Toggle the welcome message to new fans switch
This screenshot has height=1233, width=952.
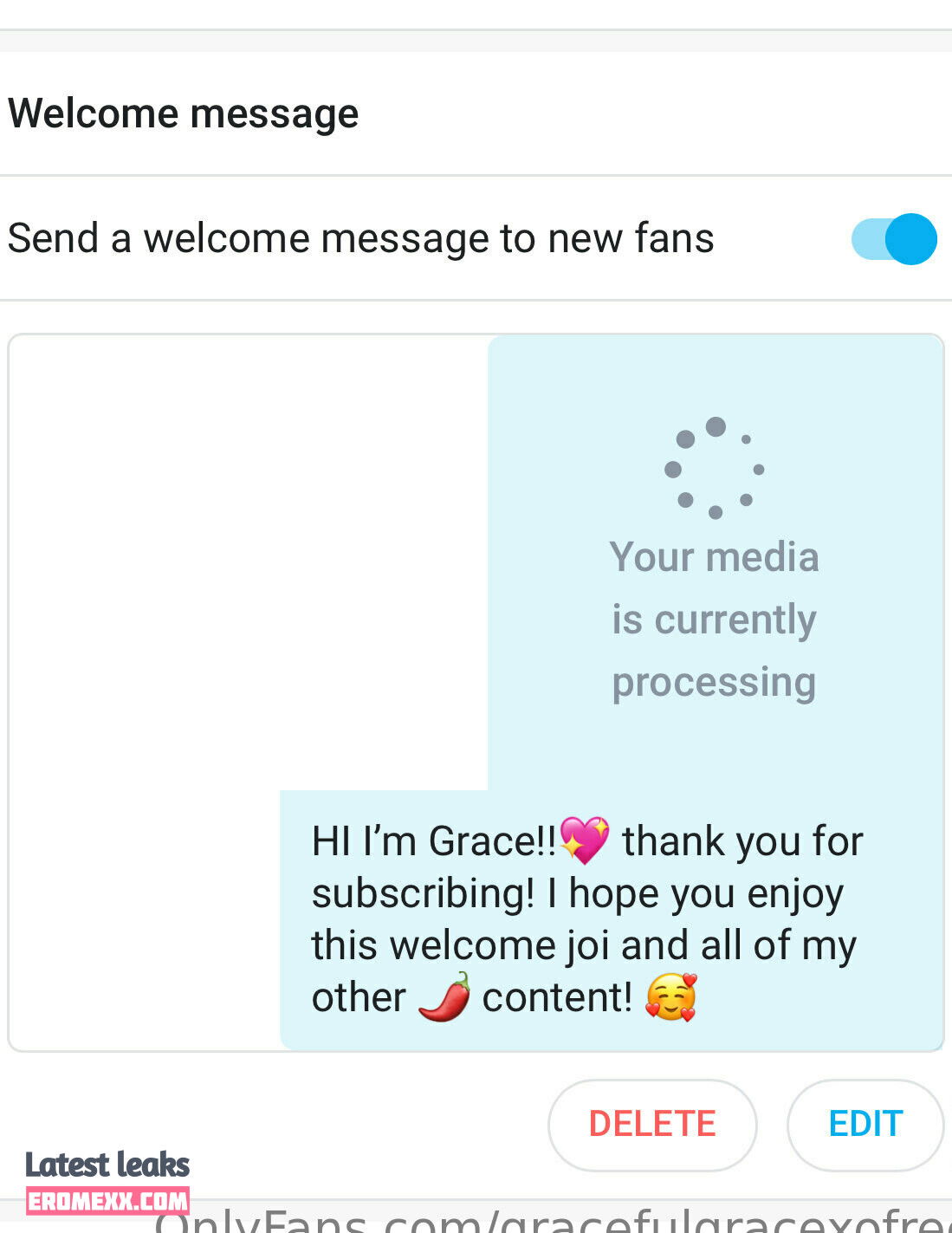pos(893,239)
